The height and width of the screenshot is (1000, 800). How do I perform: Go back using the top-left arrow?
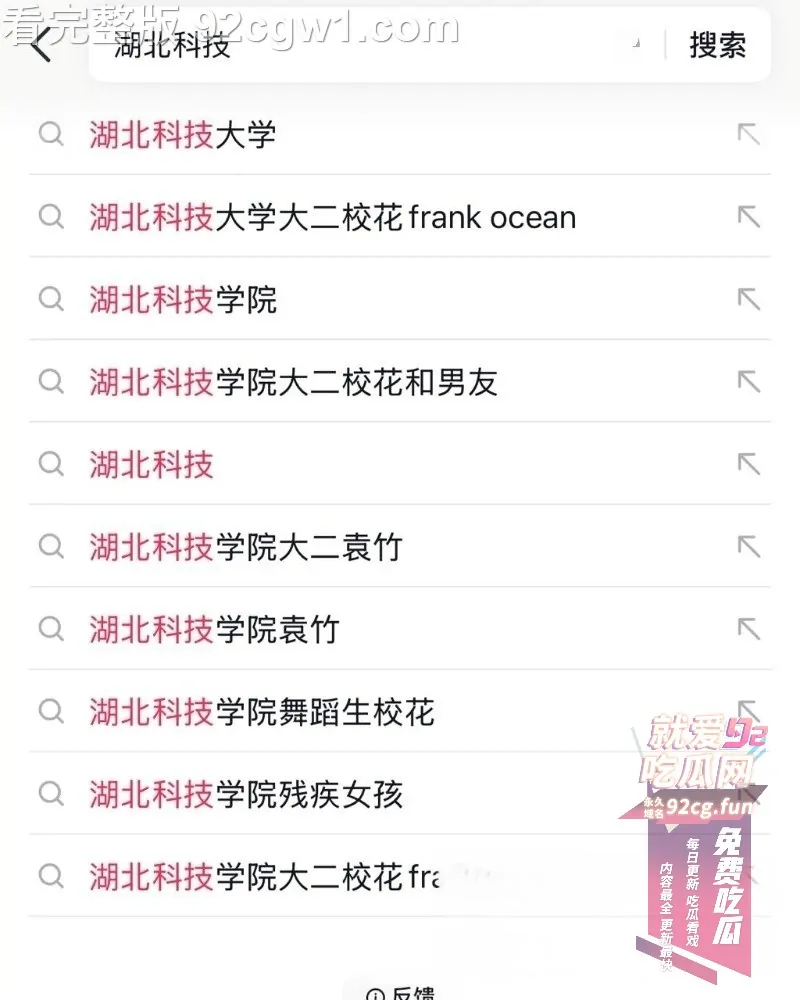coord(41,45)
